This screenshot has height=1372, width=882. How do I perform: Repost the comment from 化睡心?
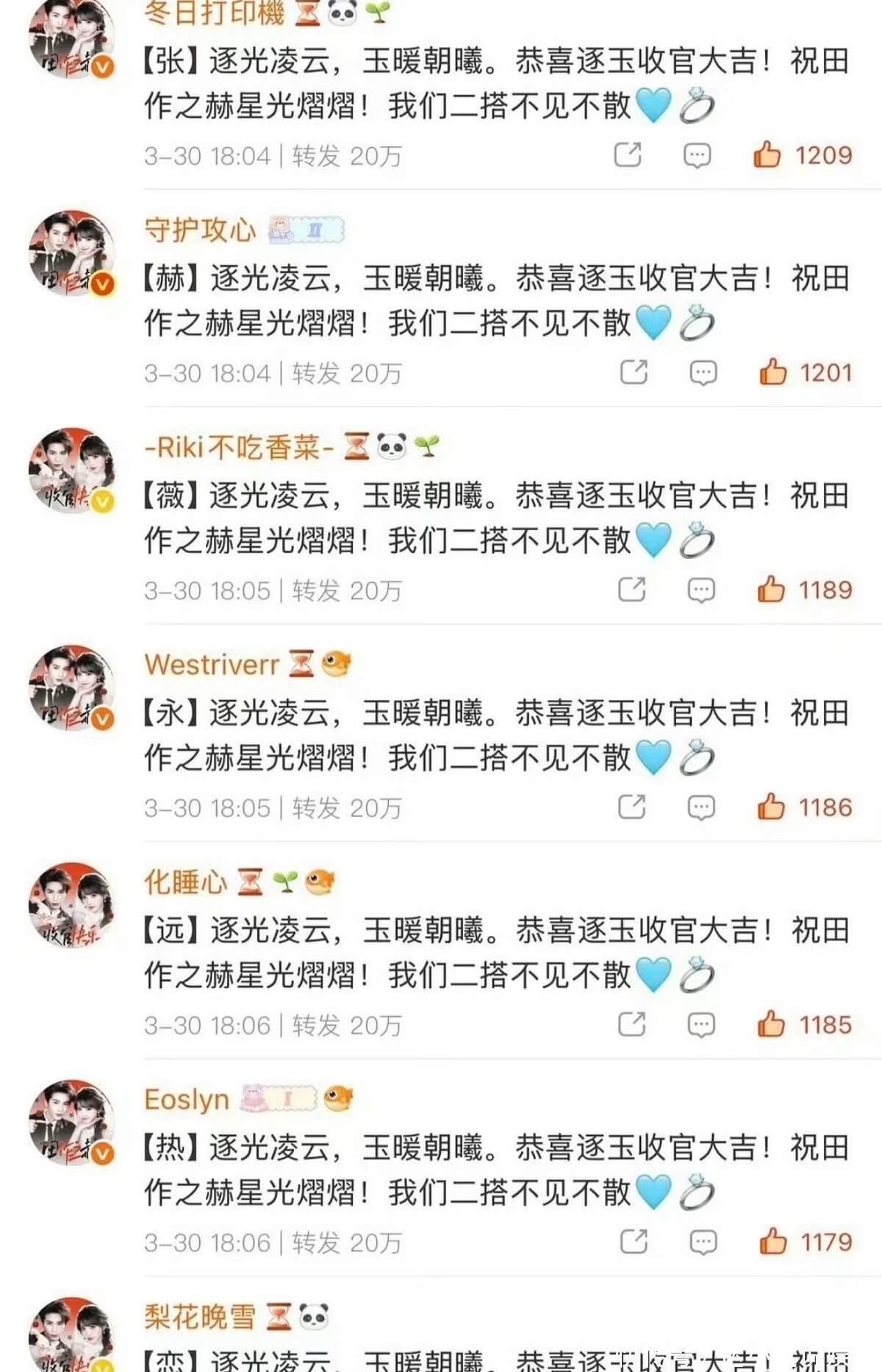[631, 1024]
